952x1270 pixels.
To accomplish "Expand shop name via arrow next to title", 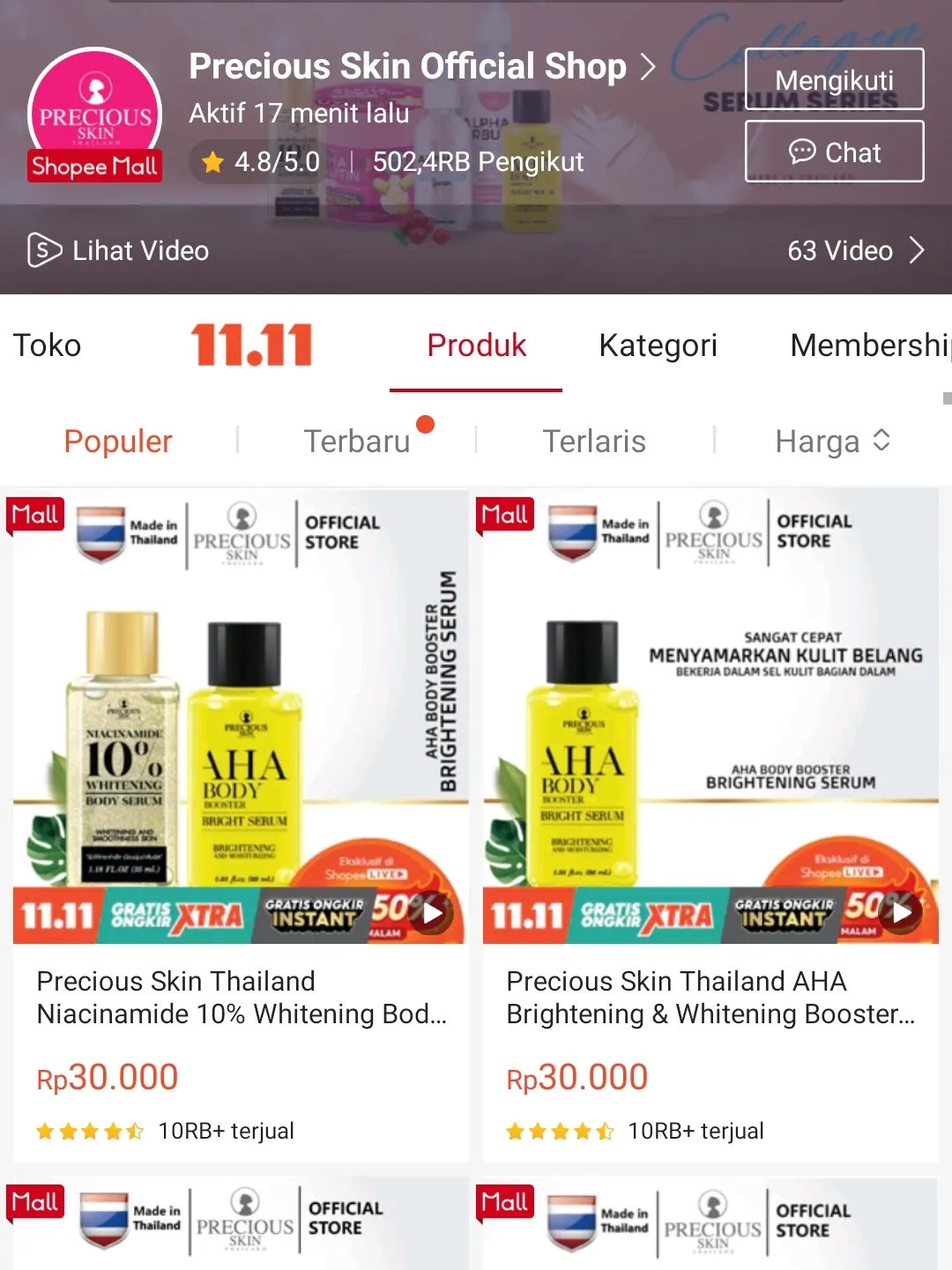I will pyautogui.click(x=650, y=66).
